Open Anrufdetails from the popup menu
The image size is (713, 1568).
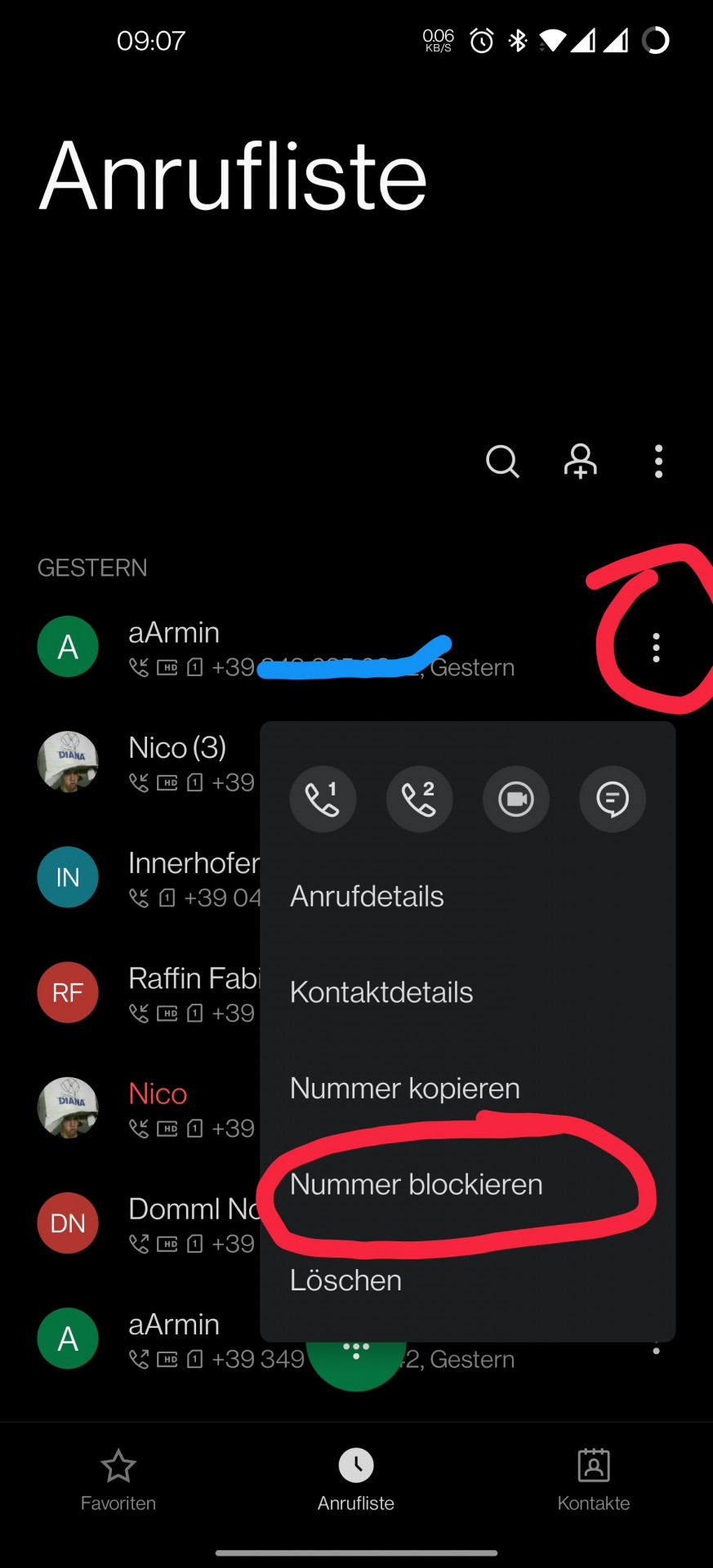click(367, 897)
